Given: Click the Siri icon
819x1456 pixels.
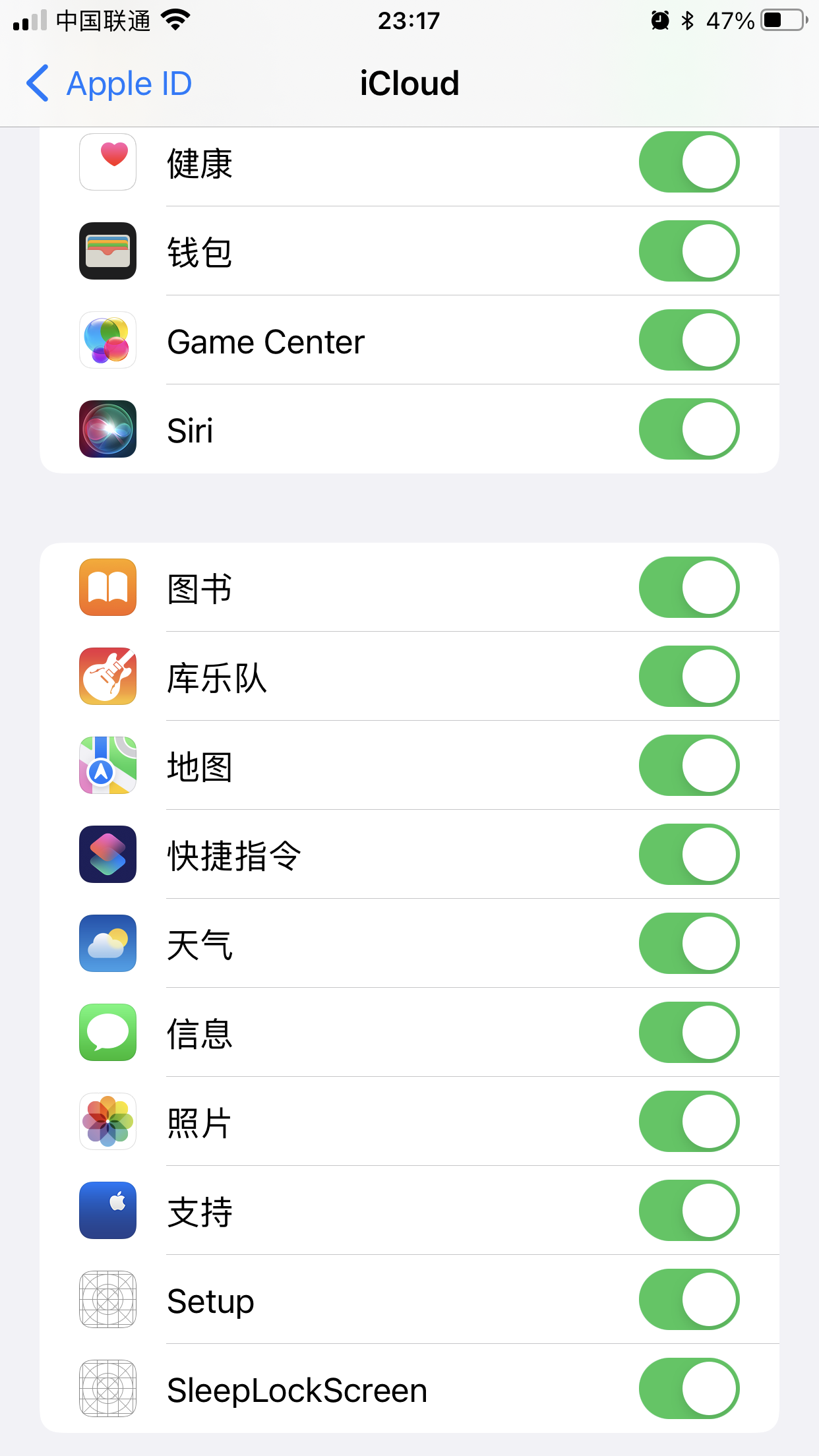Looking at the screenshot, I should 107,429.
